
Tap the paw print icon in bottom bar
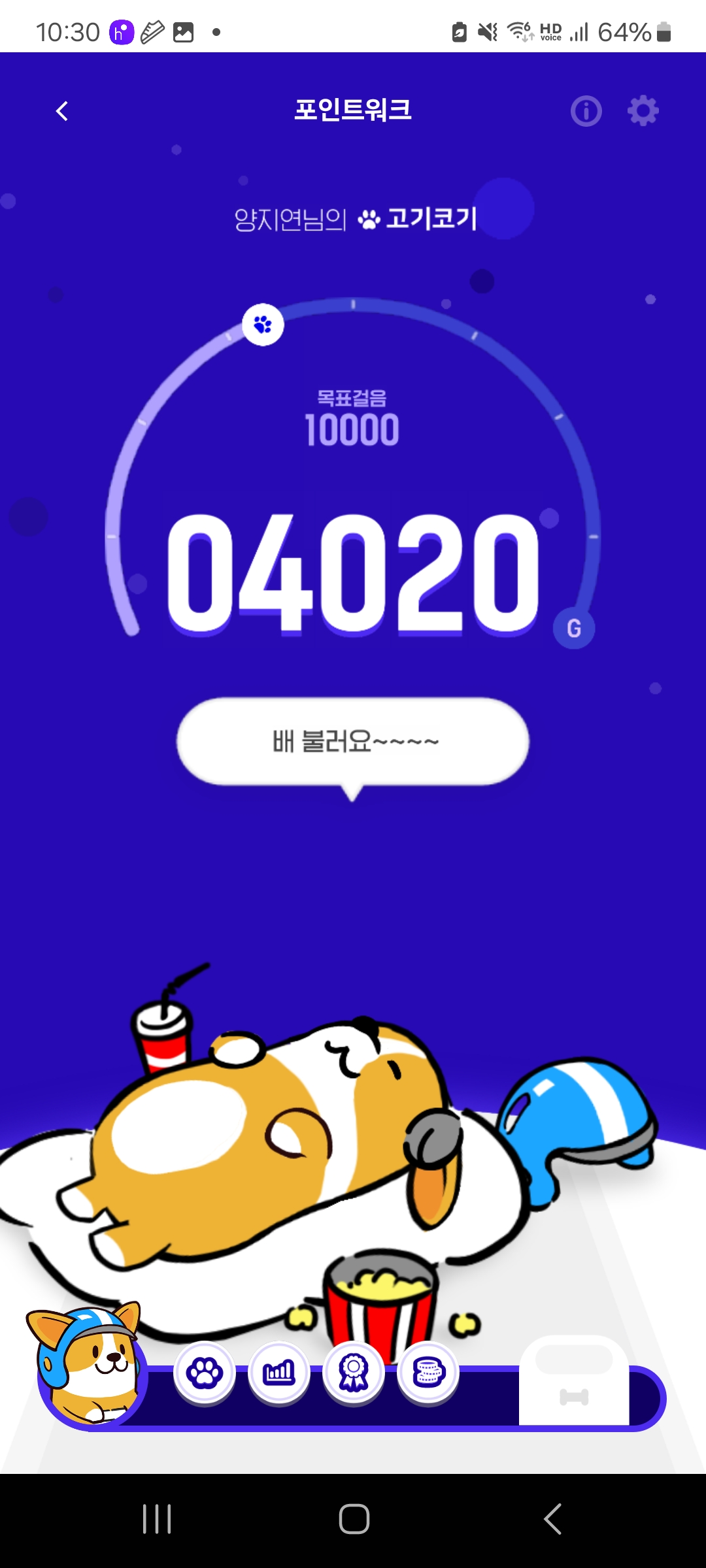click(205, 1372)
